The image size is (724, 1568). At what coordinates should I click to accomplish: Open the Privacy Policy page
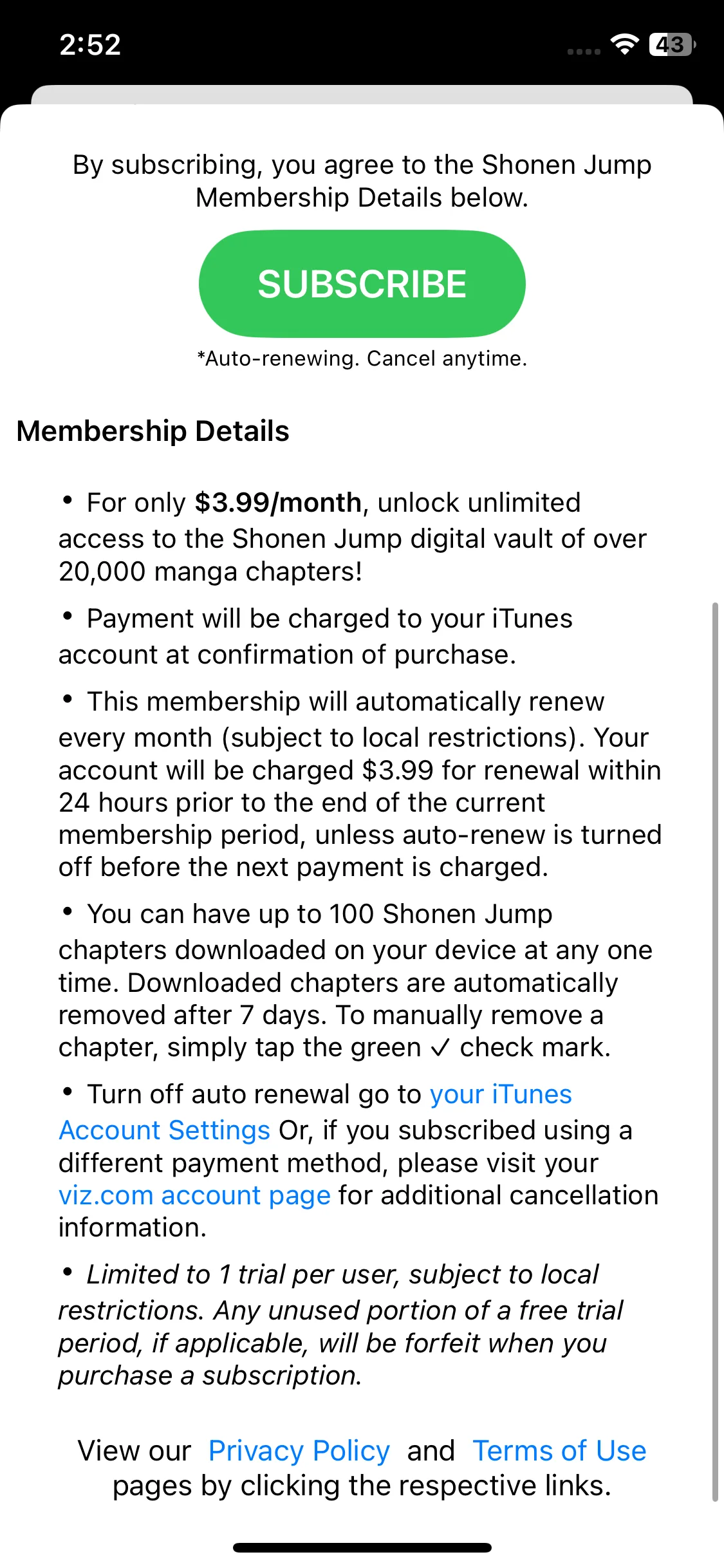pos(299,1451)
